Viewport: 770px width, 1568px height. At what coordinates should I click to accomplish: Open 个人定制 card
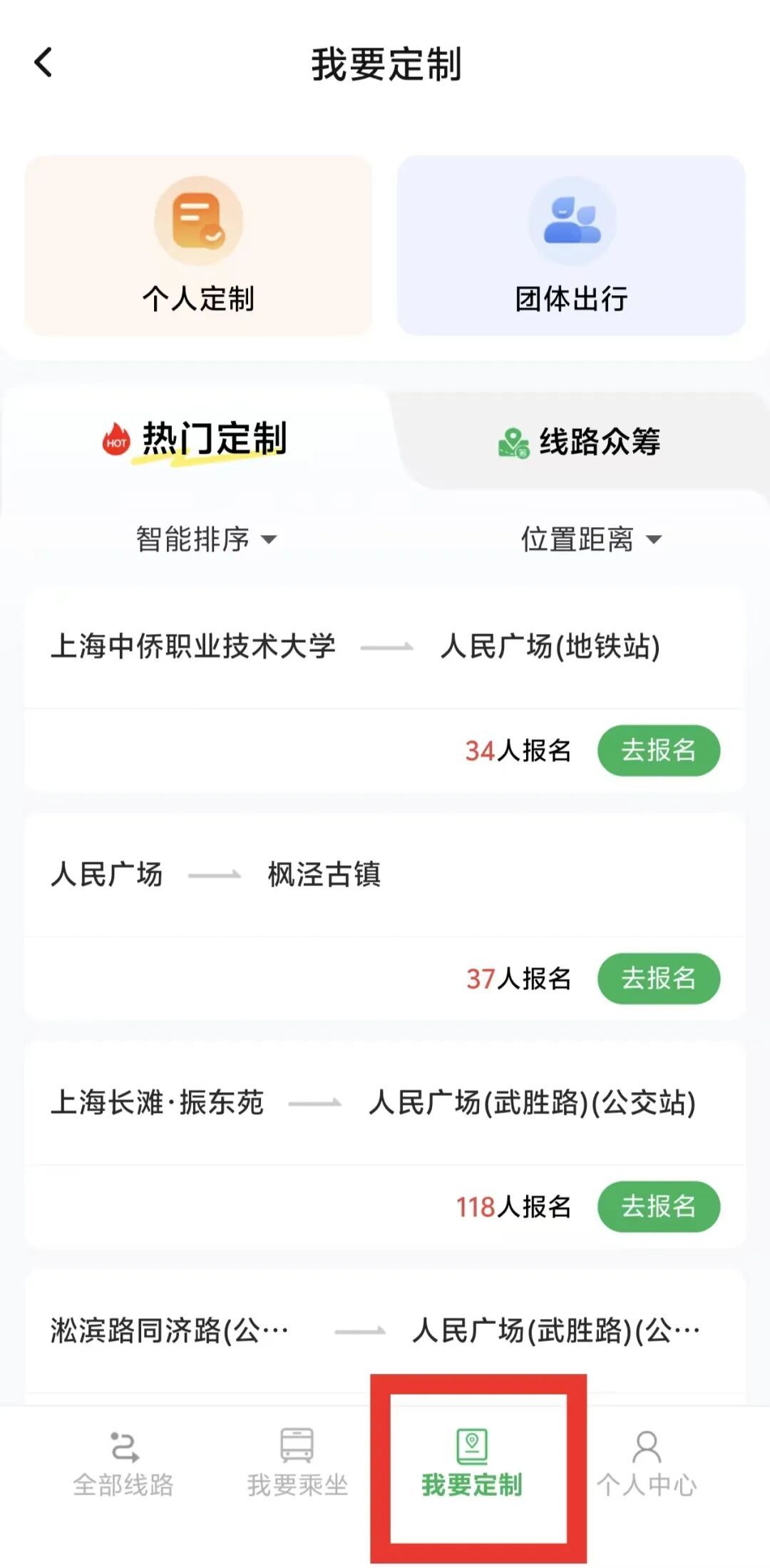coord(199,245)
